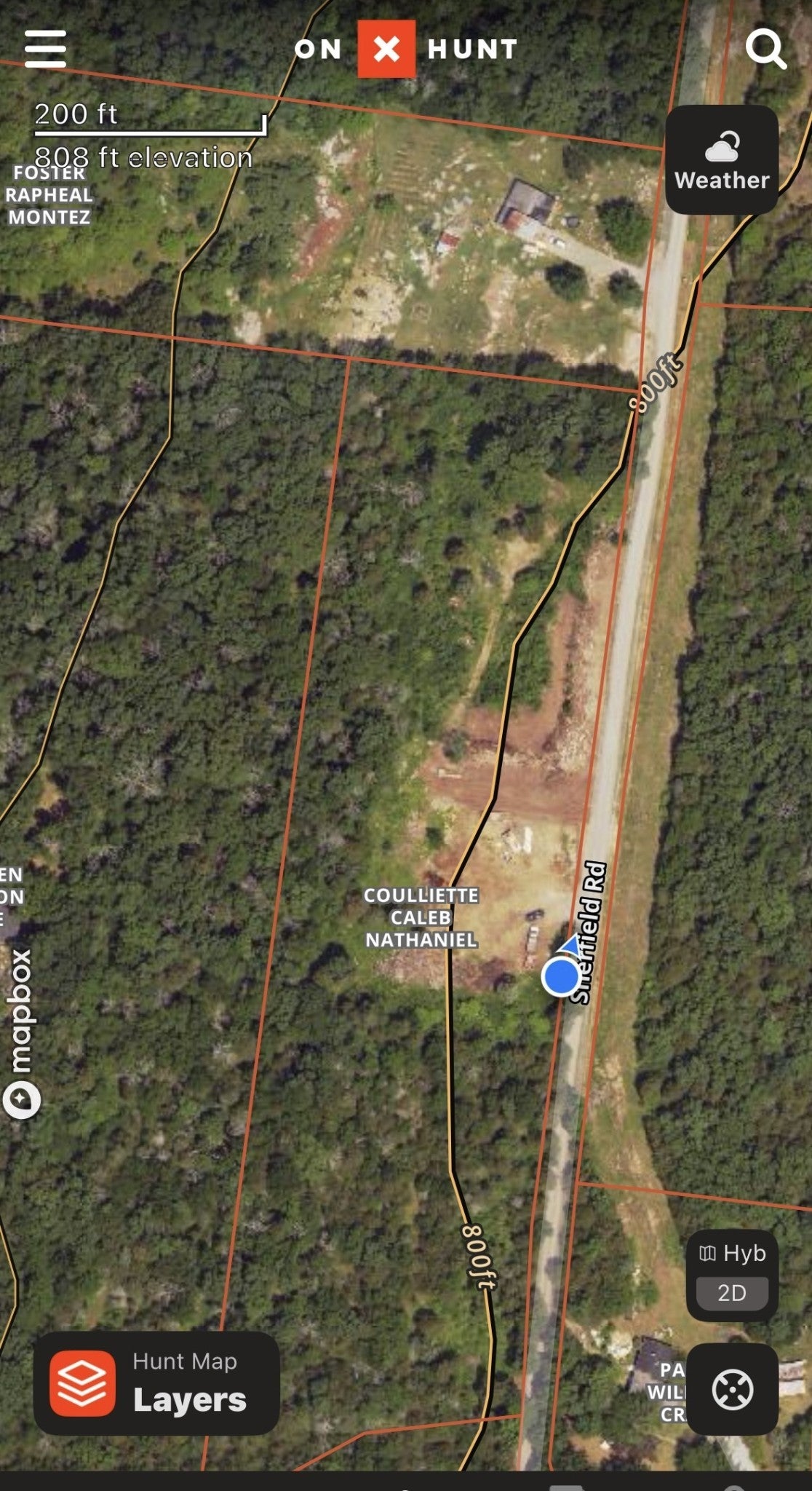Switch the Hyb 2D basemap mode
The height and width of the screenshot is (1491, 812).
point(732,1276)
